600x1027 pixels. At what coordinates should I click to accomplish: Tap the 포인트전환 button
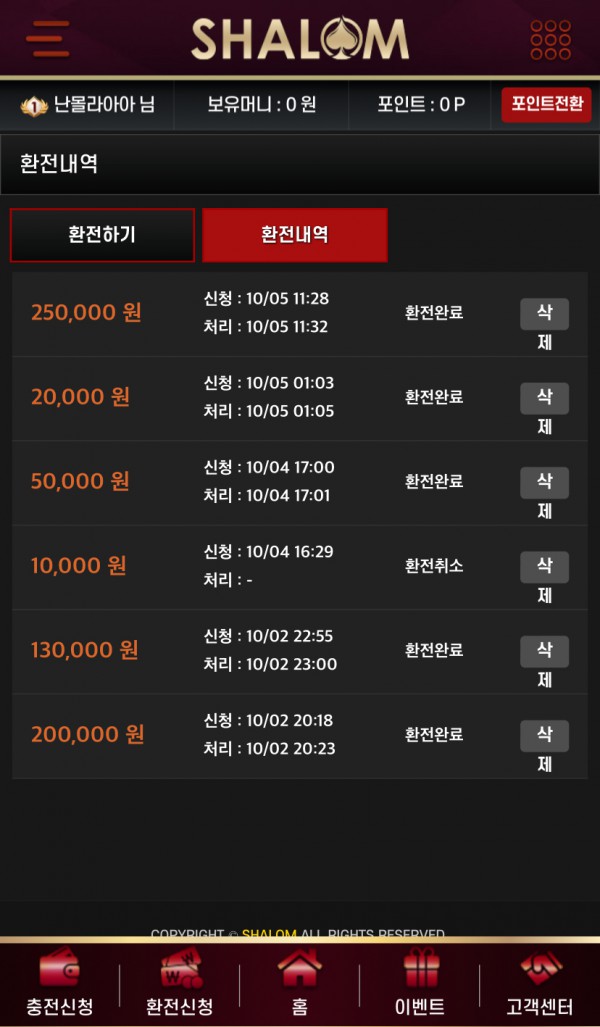coord(546,104)
